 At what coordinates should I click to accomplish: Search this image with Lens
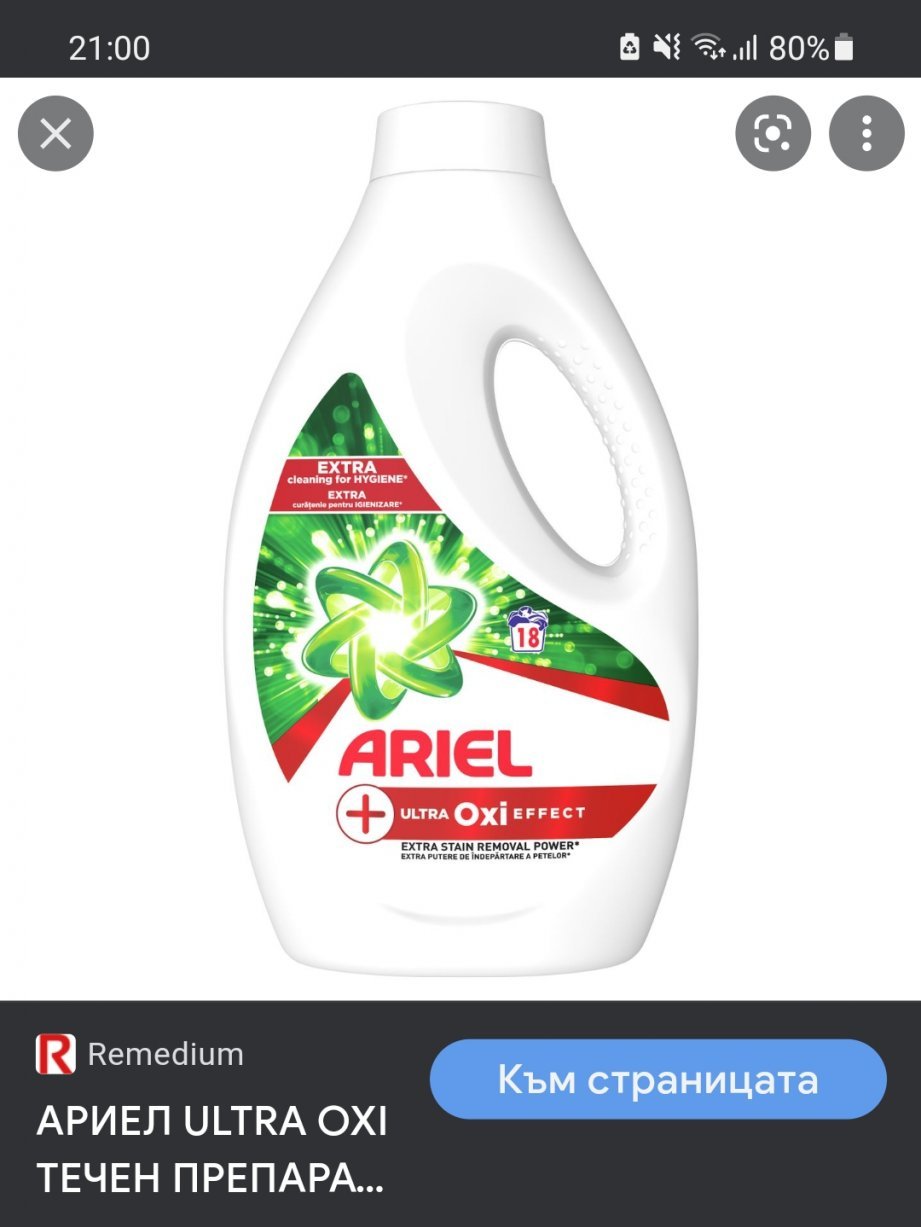(x=772, y=133)
